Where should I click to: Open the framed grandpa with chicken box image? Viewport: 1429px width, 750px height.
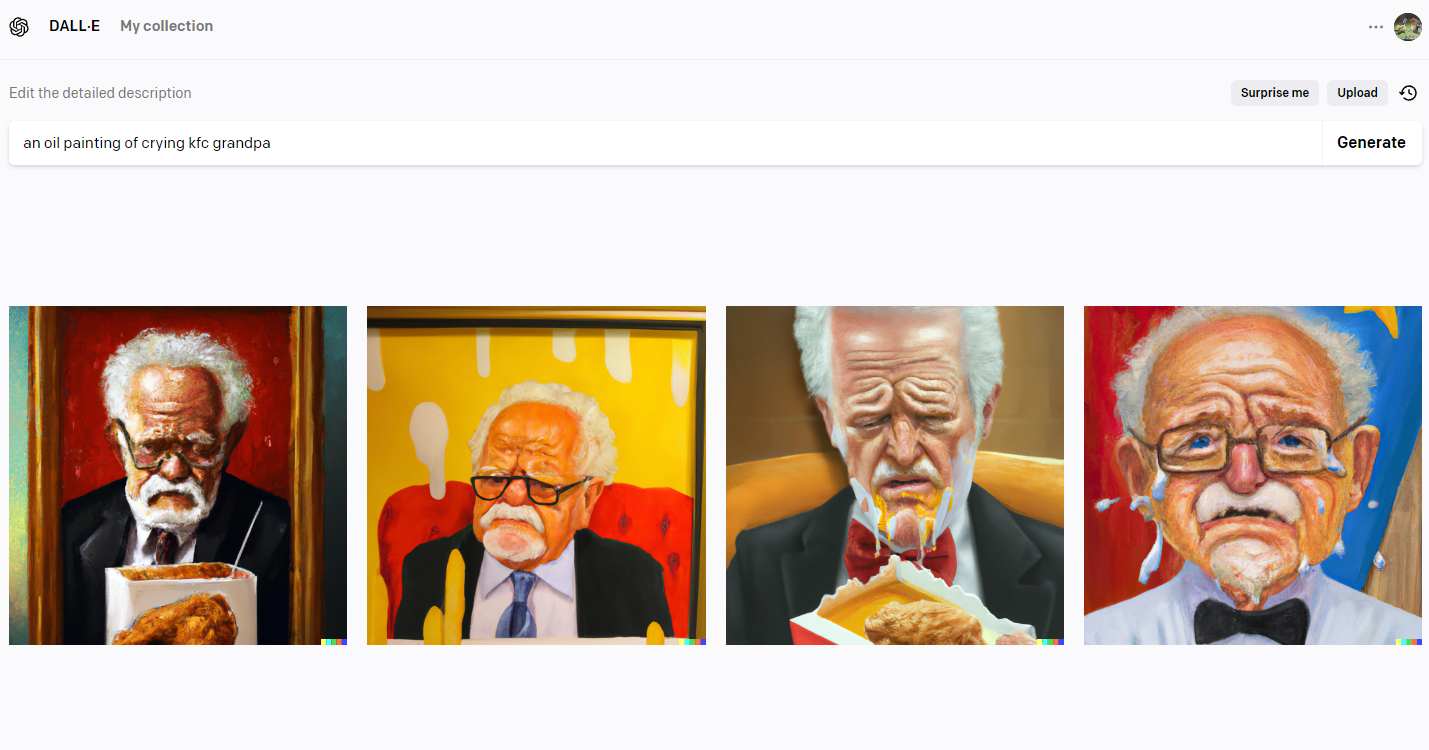point(178,475)
